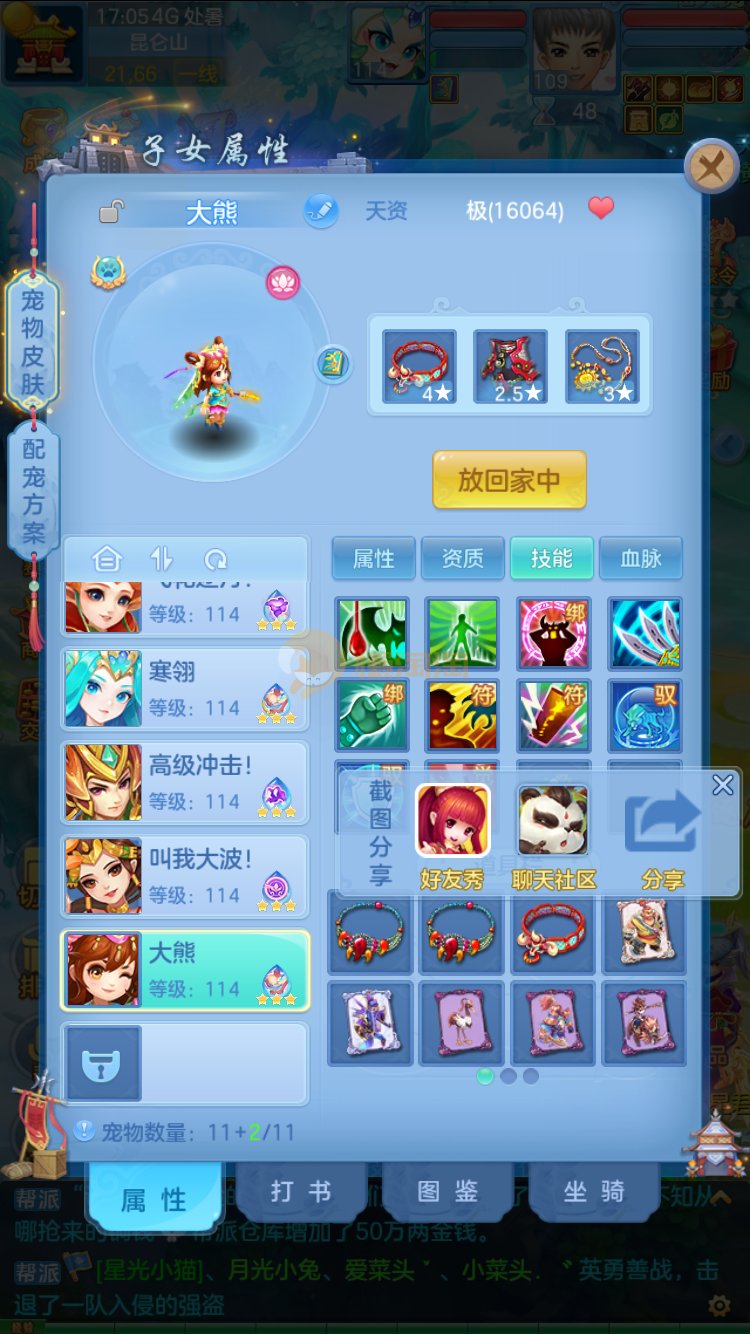Switch to the 资质 tab
This screenshot has width=750, height=1334.
[462, 558]
